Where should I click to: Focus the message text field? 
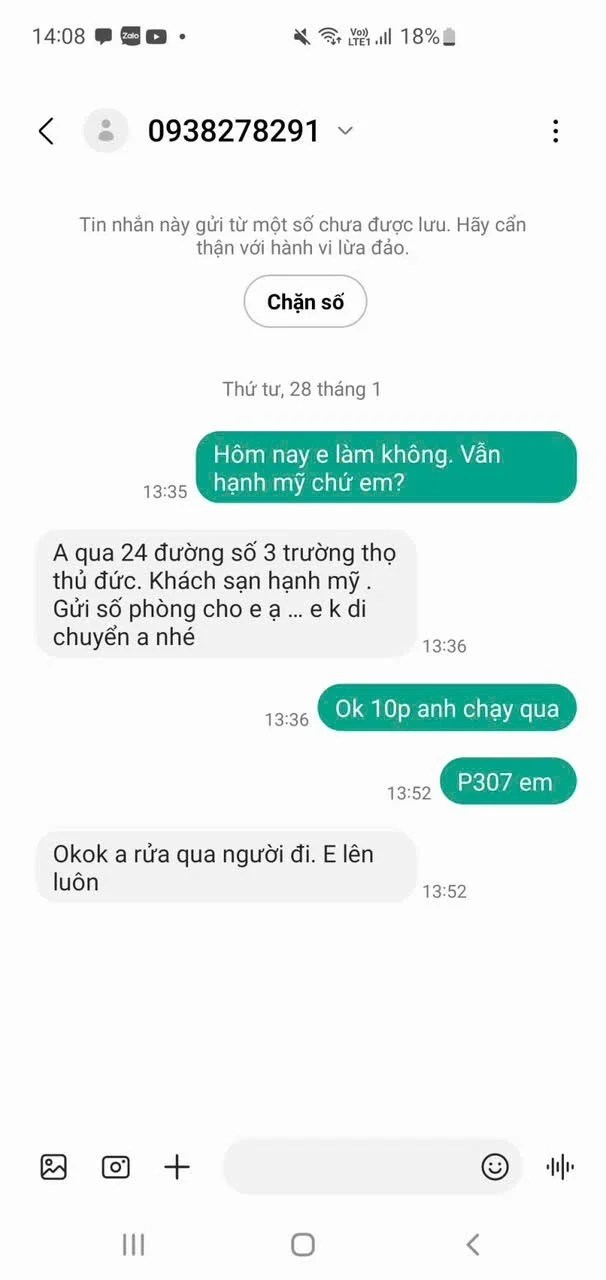click(350, 1166)
